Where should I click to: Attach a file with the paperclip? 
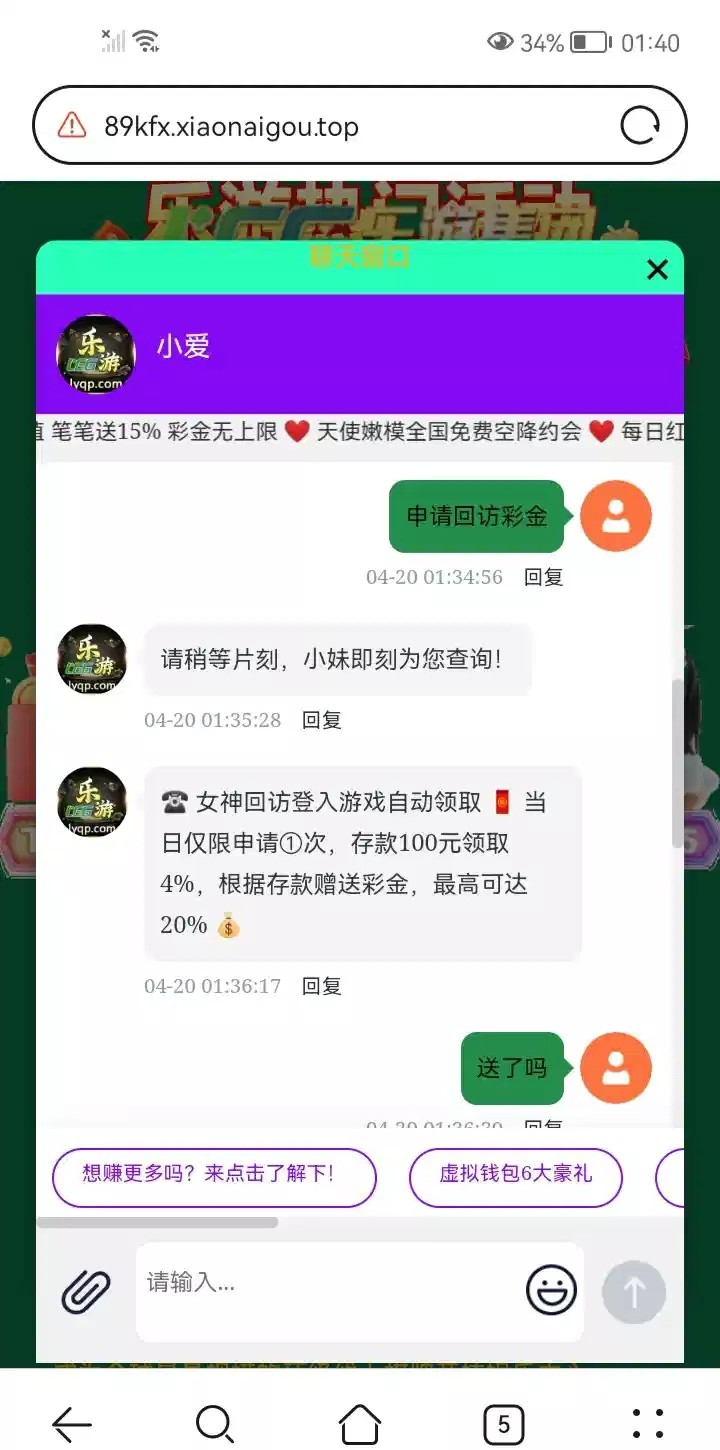coord(86,1291)
